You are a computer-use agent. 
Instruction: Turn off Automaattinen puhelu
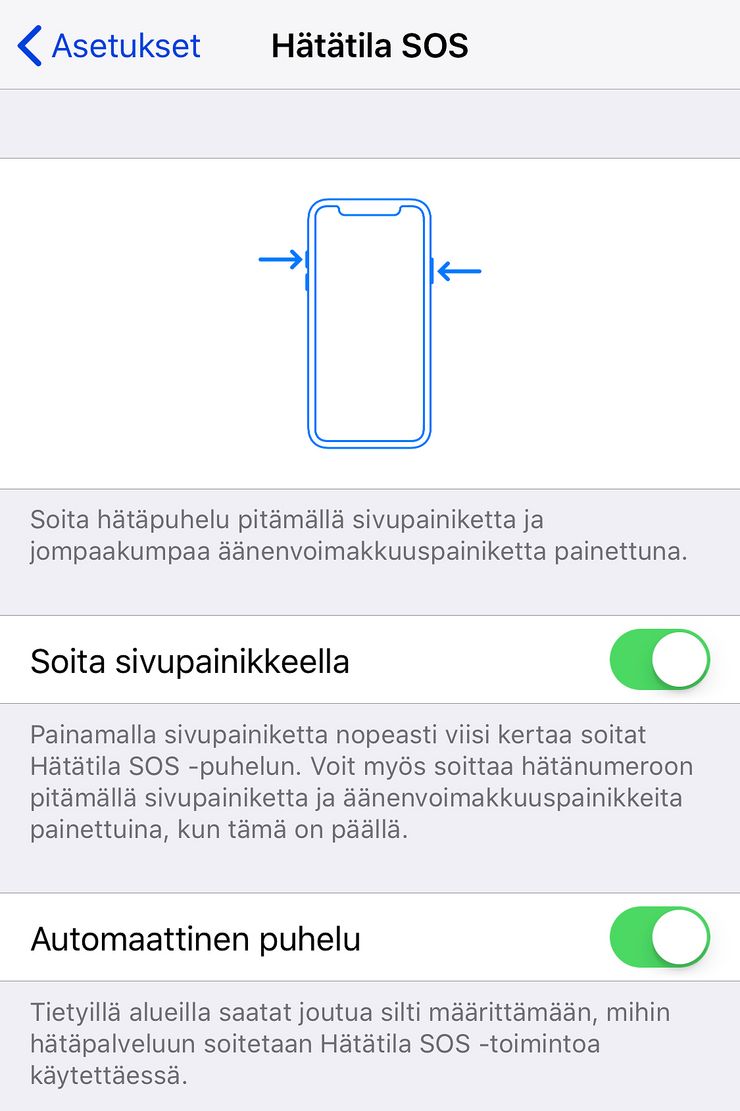coord(659,938)
